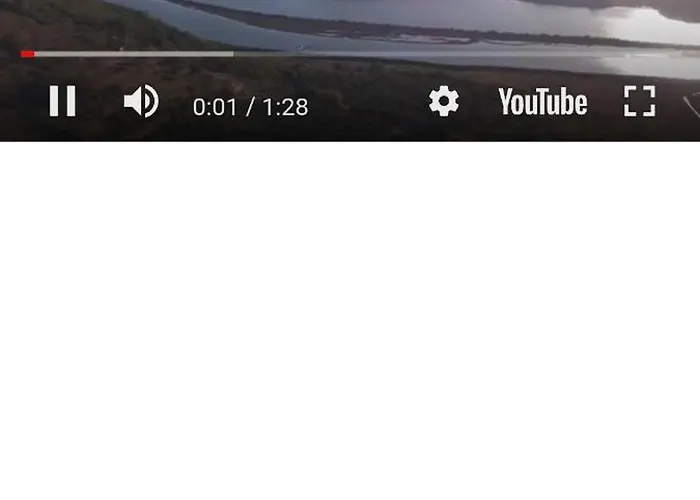The width and height of the screenshot is (700, 500).
Task: Pause the playing video
Action: (x=63, y=101)
